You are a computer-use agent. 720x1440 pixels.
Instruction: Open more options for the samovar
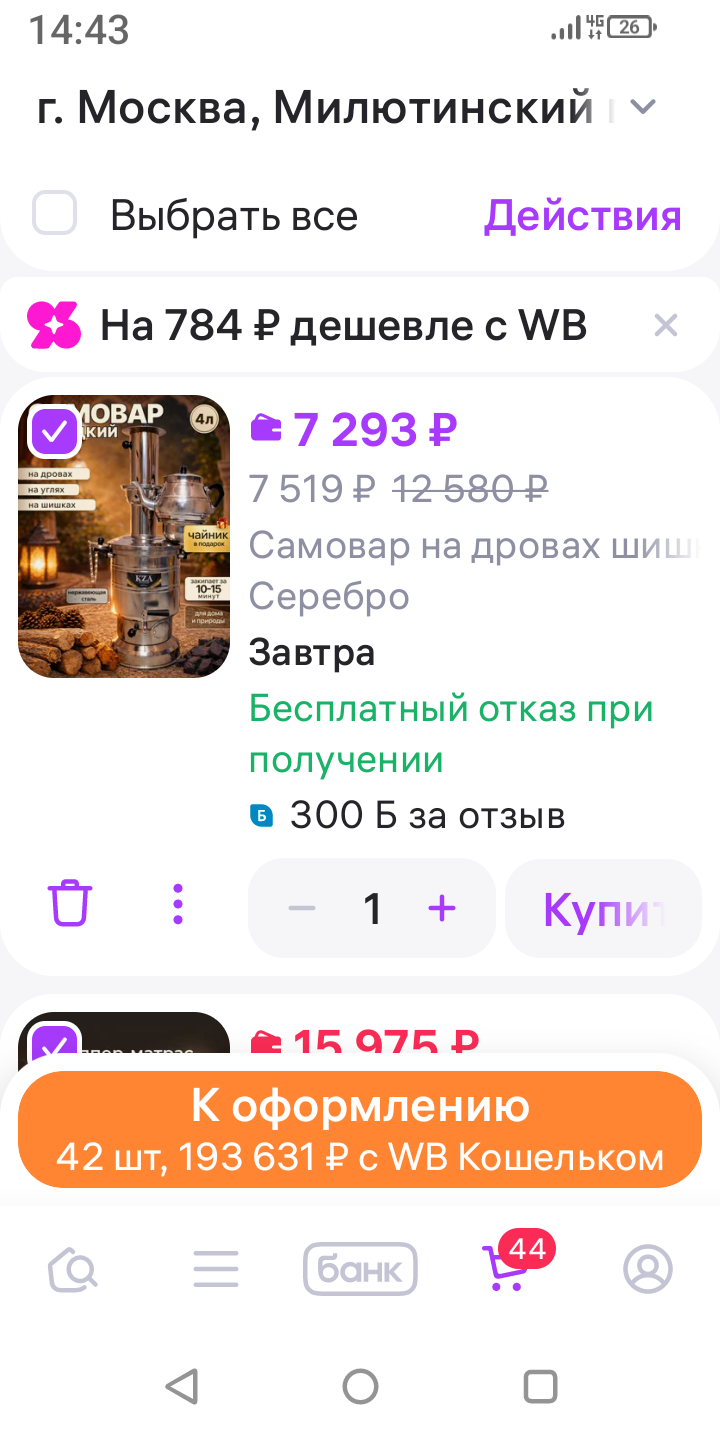pyautogui.click(x=178, y=905)
